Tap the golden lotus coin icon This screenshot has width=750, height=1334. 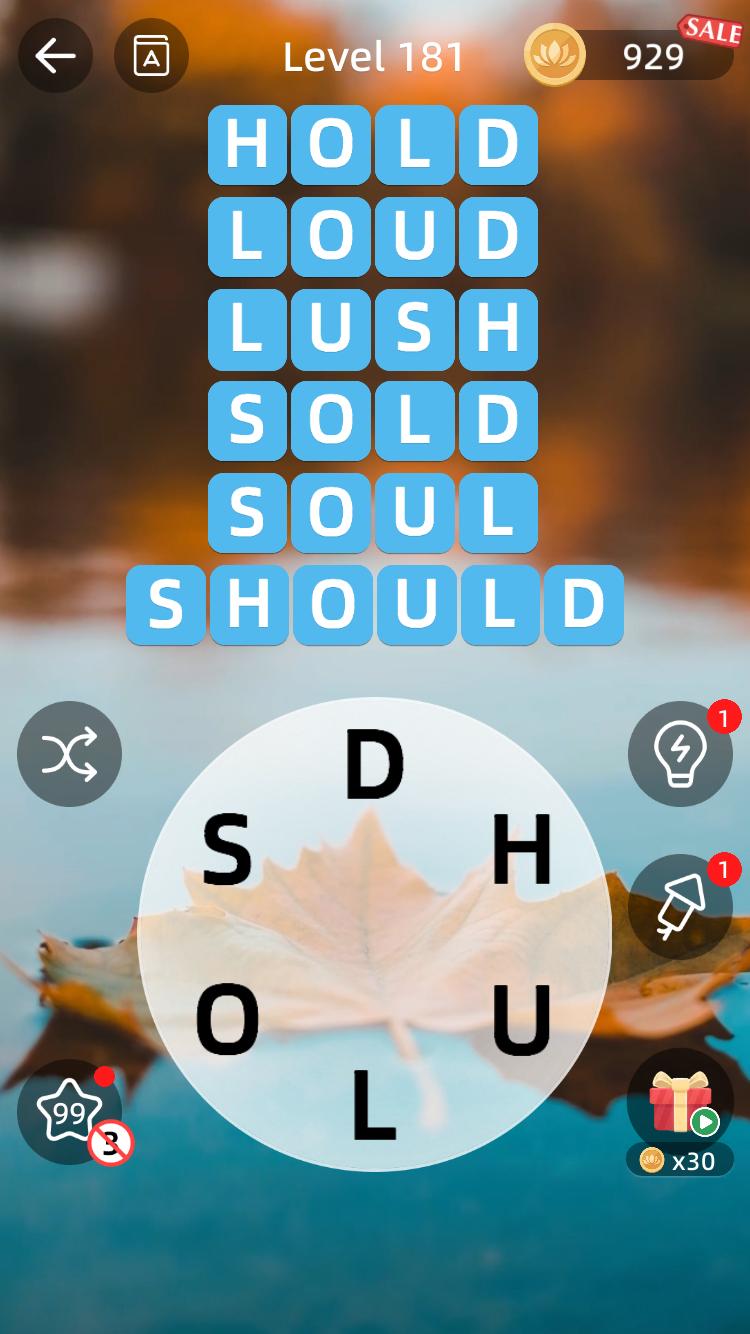coord(555,55)
